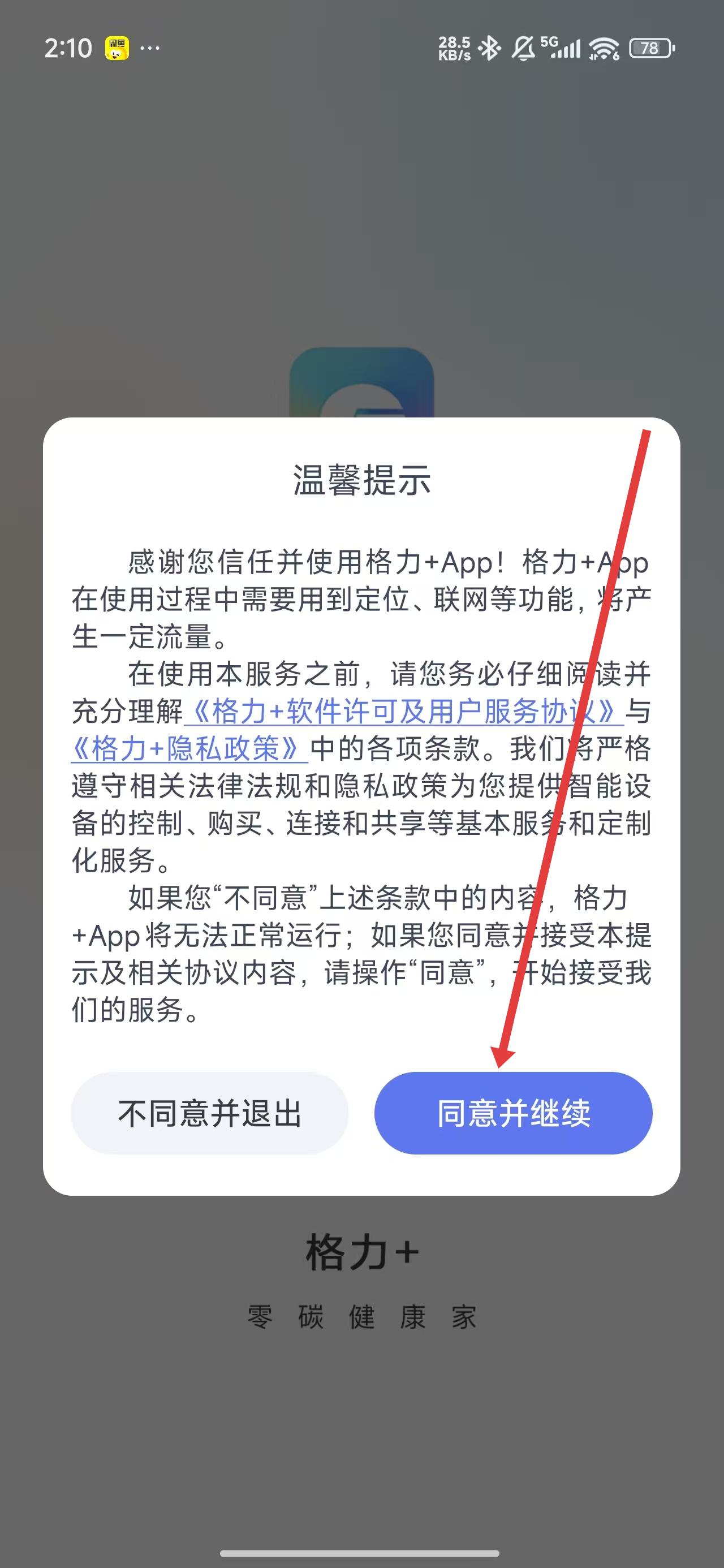Open the 格力+软件许可及用户服务协议 link

403,712
